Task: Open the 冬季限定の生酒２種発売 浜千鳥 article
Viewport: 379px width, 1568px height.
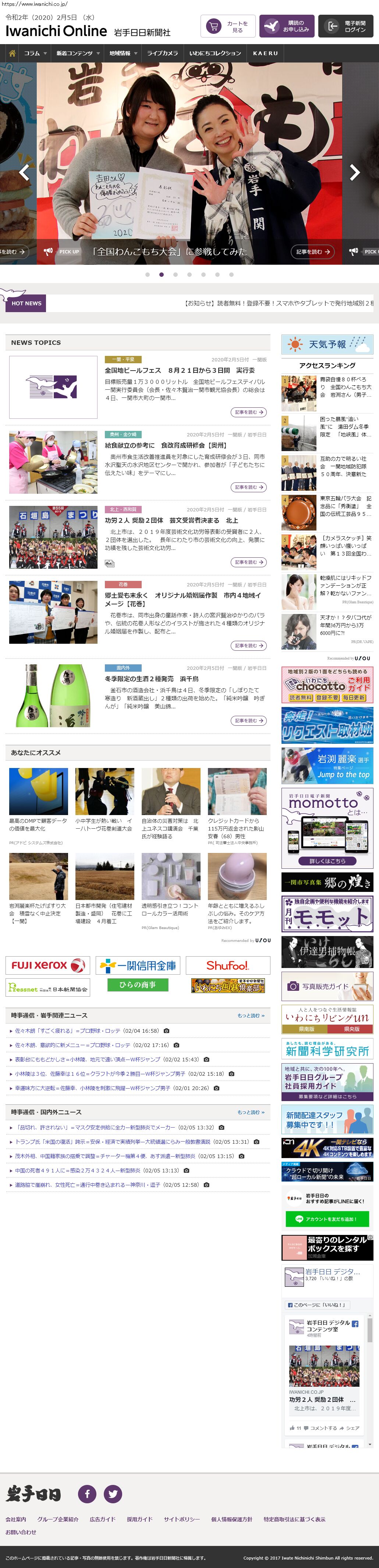Action: 151,679
